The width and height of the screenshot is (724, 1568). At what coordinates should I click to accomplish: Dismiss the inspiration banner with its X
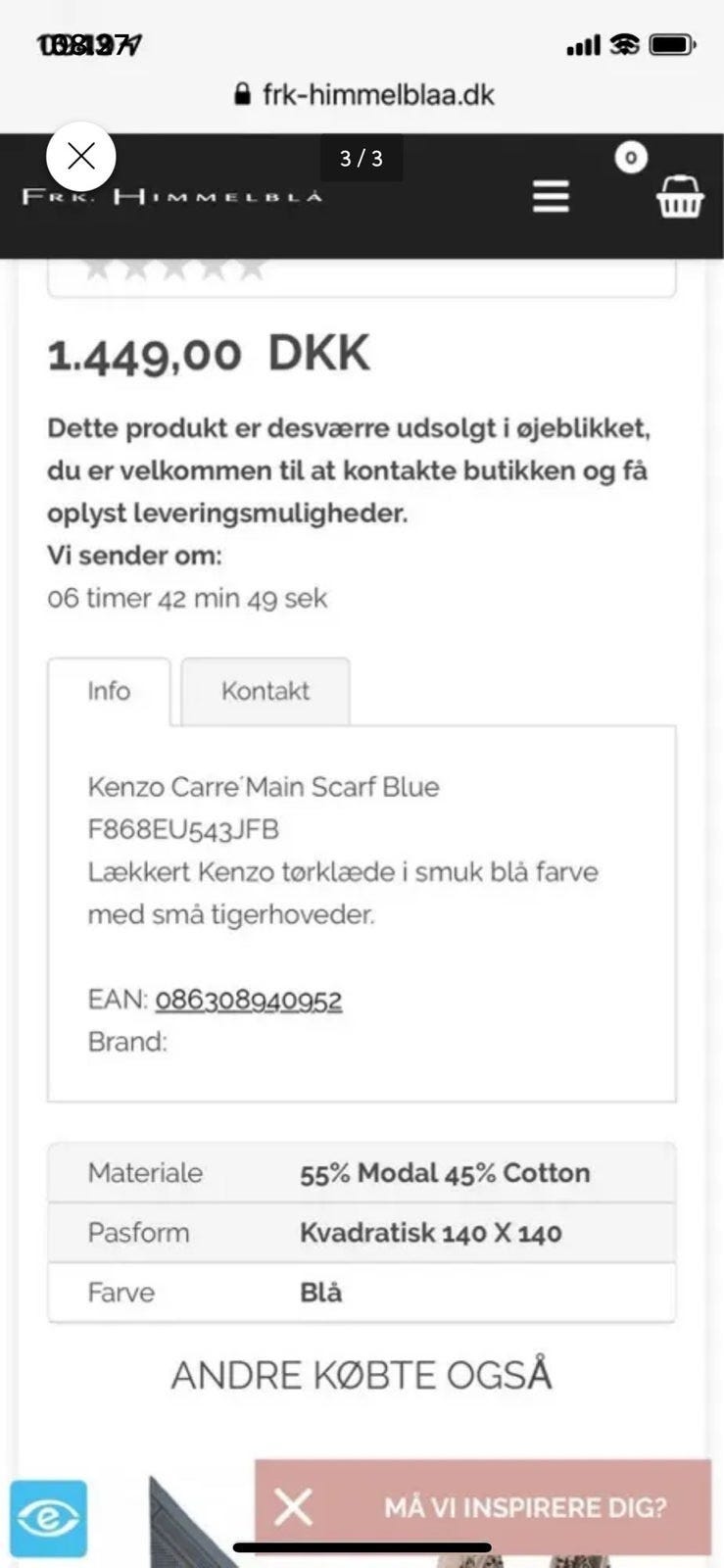pyautogui.click(x=293, y=1508)
